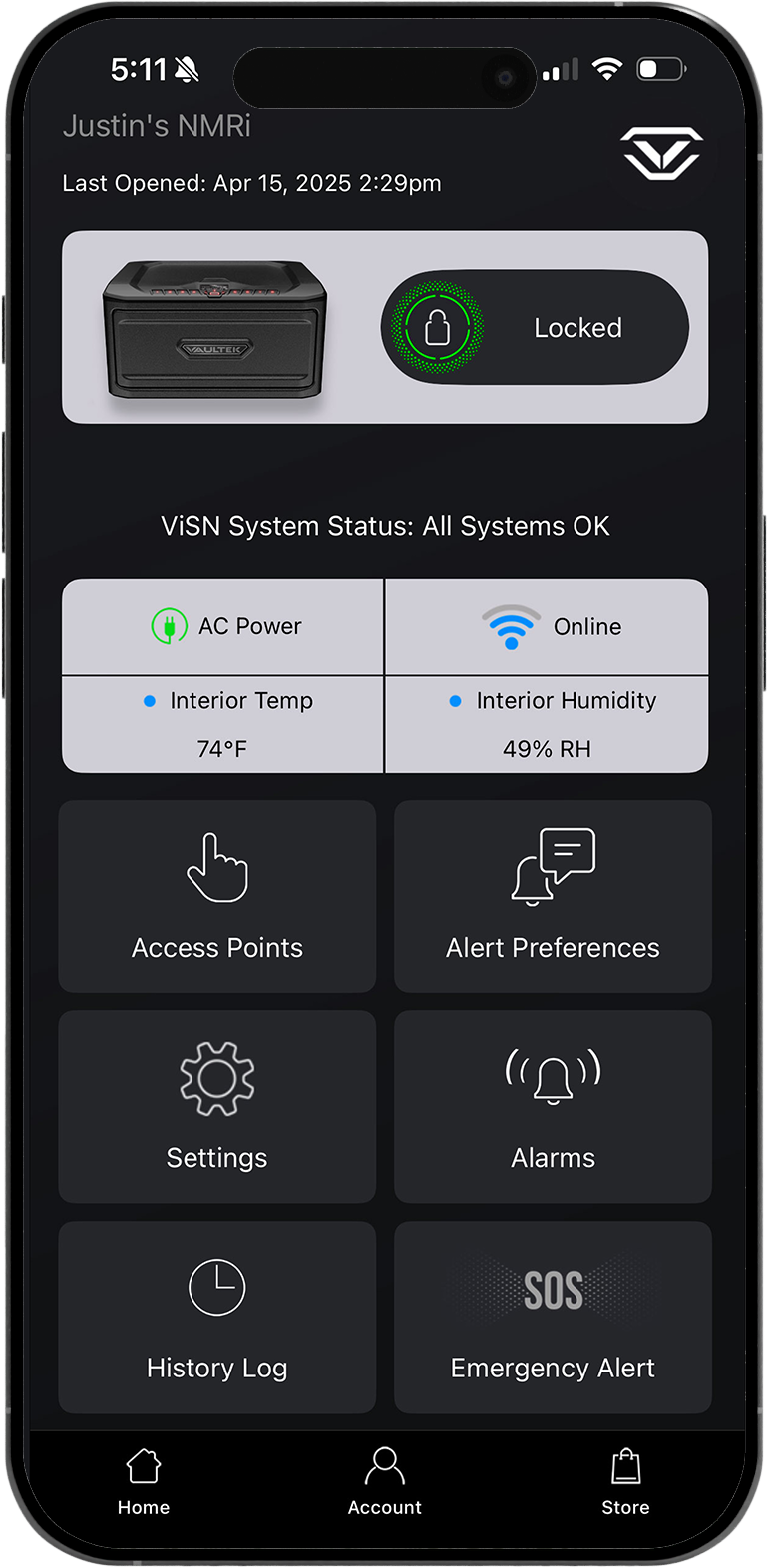View the History Log

217,1317
